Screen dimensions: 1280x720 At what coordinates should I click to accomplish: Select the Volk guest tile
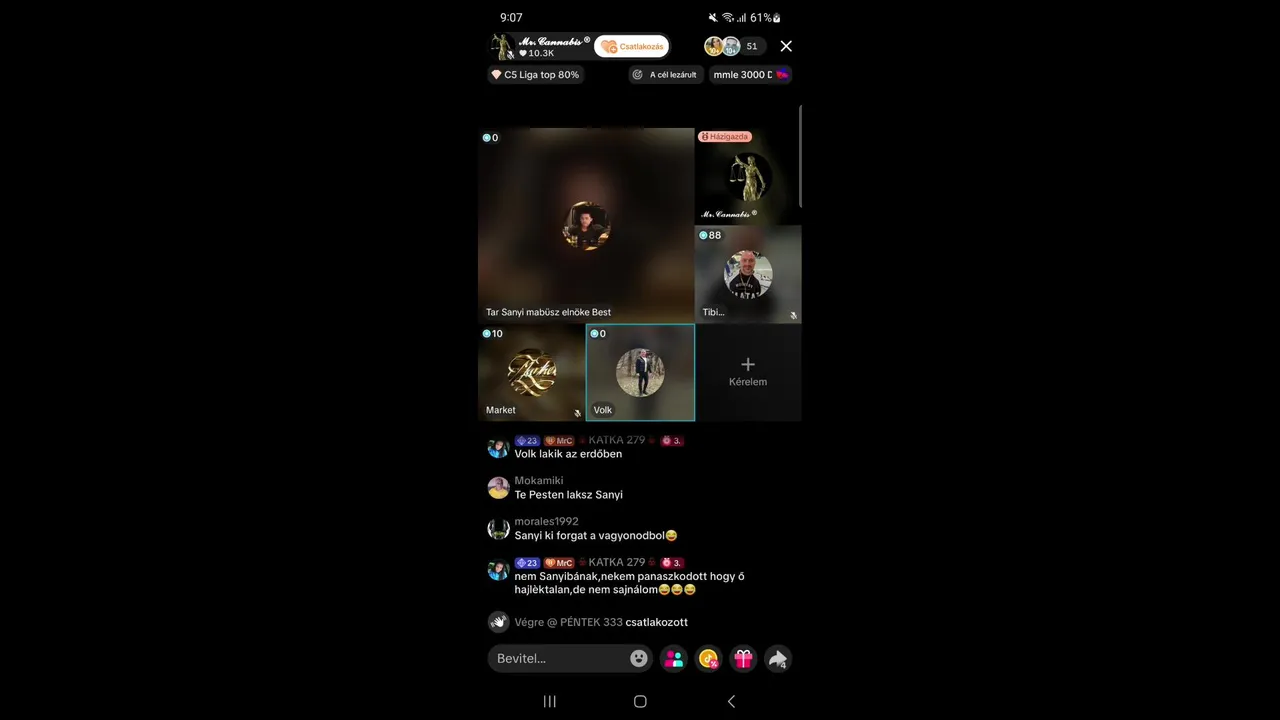pos(640,372)
